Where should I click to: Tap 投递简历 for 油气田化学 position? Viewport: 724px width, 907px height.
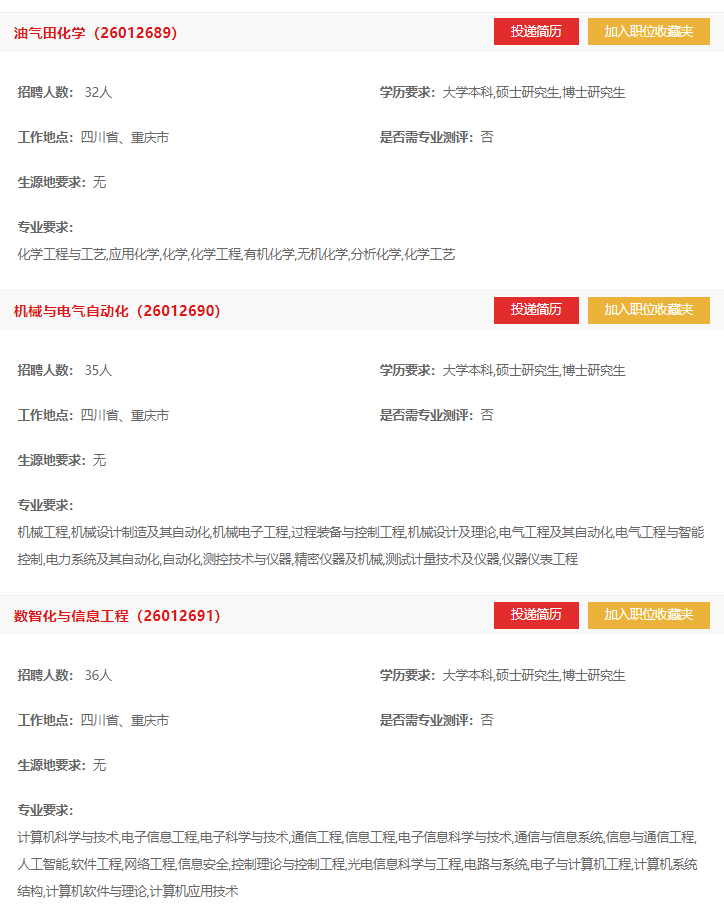tap(536, 32)
